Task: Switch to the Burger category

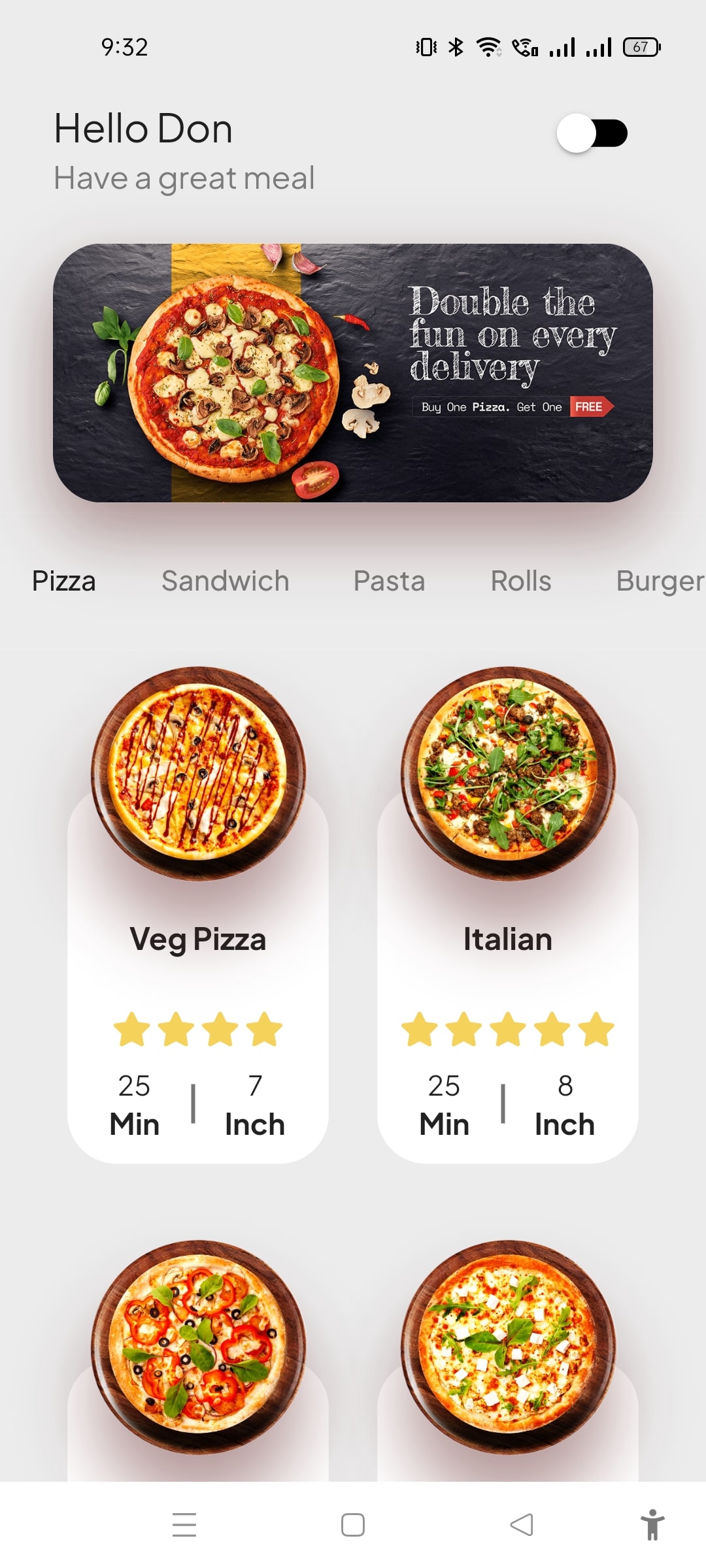Action: tap(659, 581)
